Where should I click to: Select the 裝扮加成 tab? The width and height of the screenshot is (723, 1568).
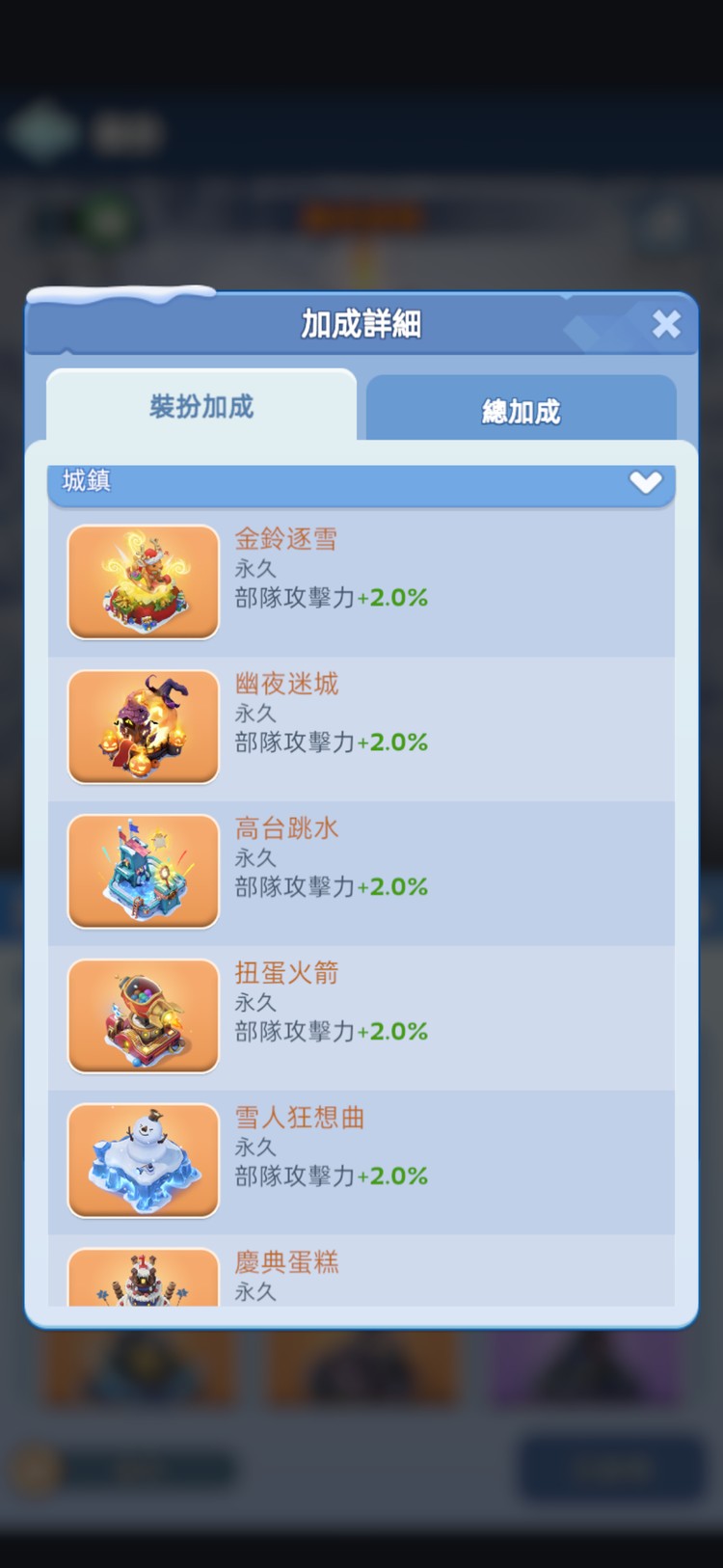point(201,407)
